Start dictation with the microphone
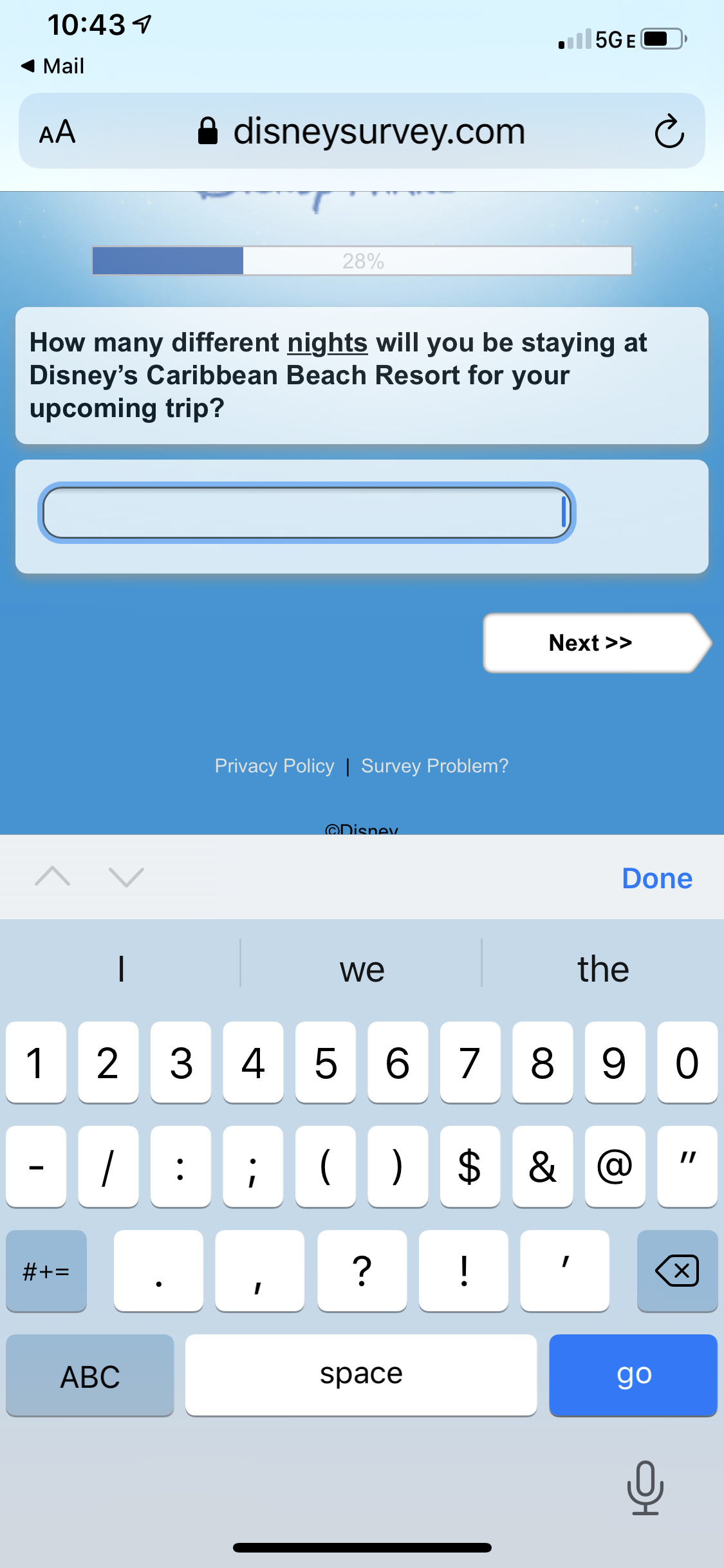 645,1487
